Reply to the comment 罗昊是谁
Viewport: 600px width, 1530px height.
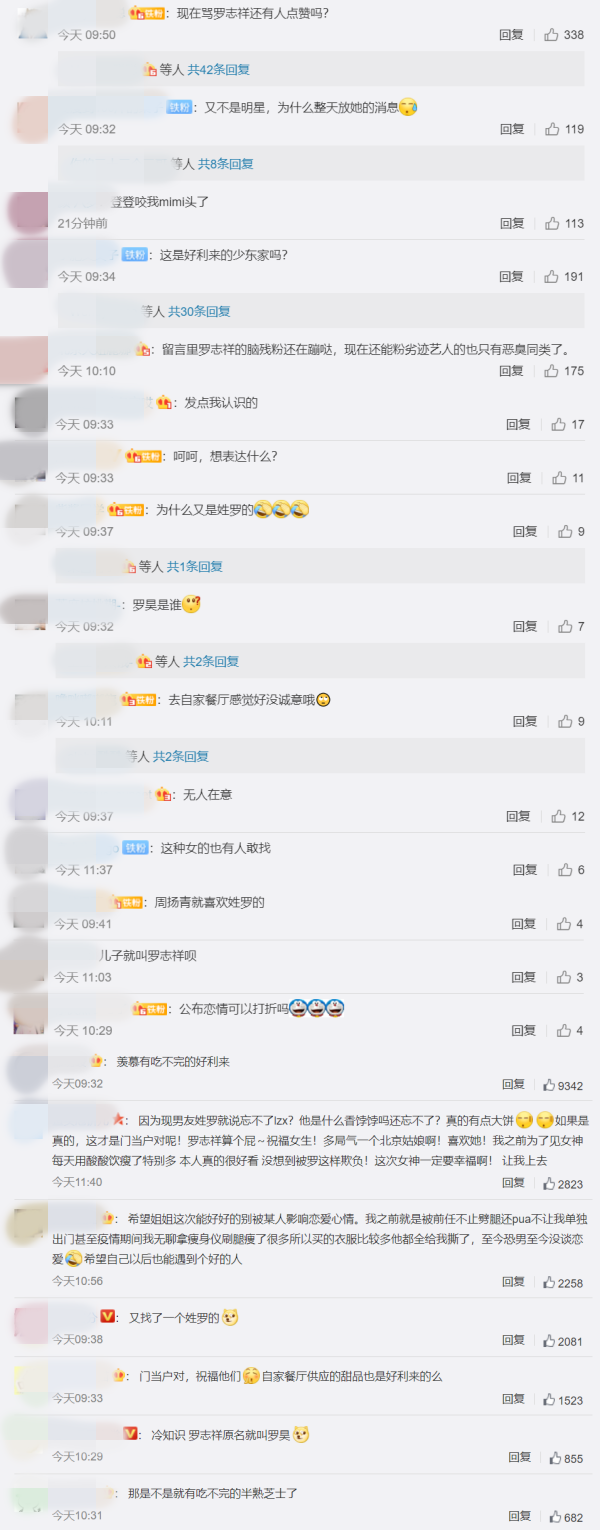click(525, 627)
